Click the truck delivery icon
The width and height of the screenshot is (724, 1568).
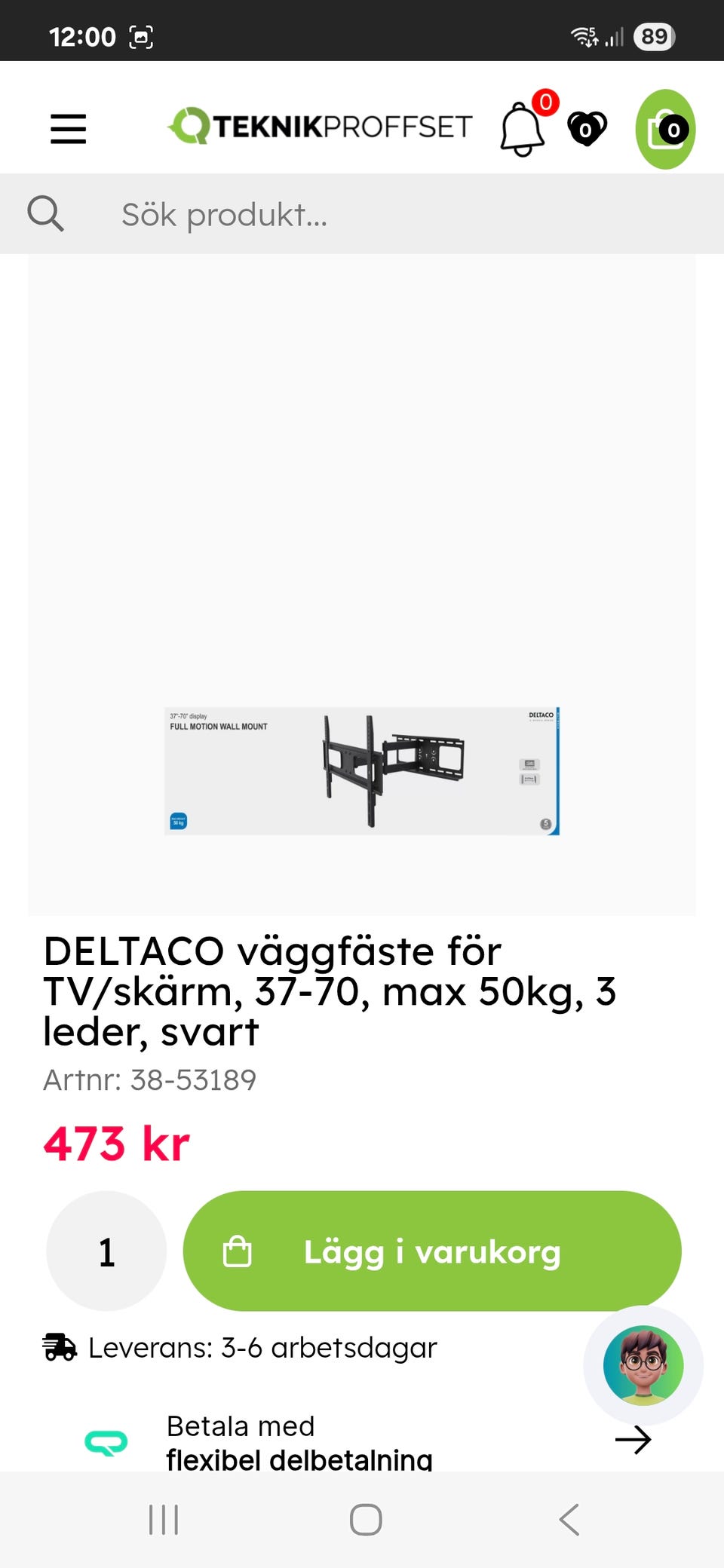tap(59, 1347)
